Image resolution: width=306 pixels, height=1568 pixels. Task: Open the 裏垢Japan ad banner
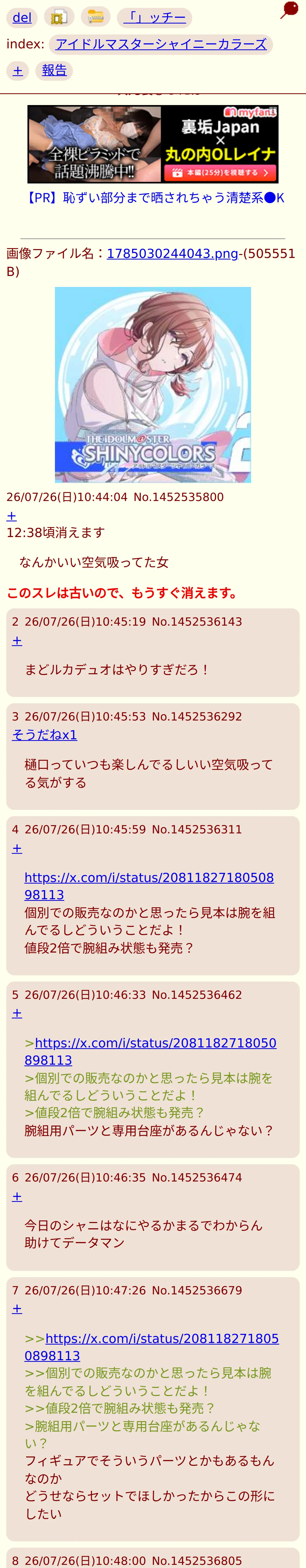click(153, 144)
